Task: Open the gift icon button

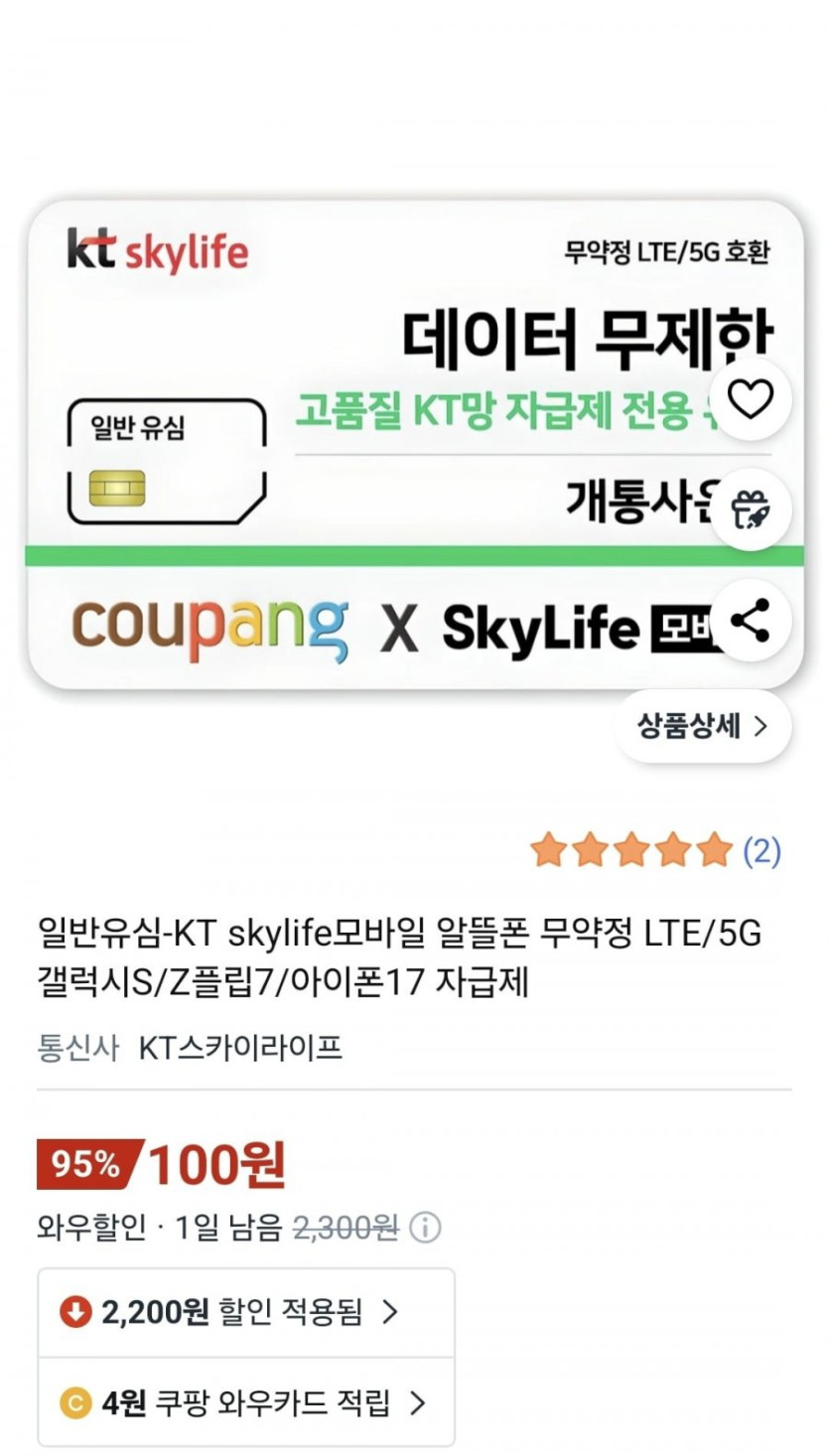Action: [x=752, y=510]
